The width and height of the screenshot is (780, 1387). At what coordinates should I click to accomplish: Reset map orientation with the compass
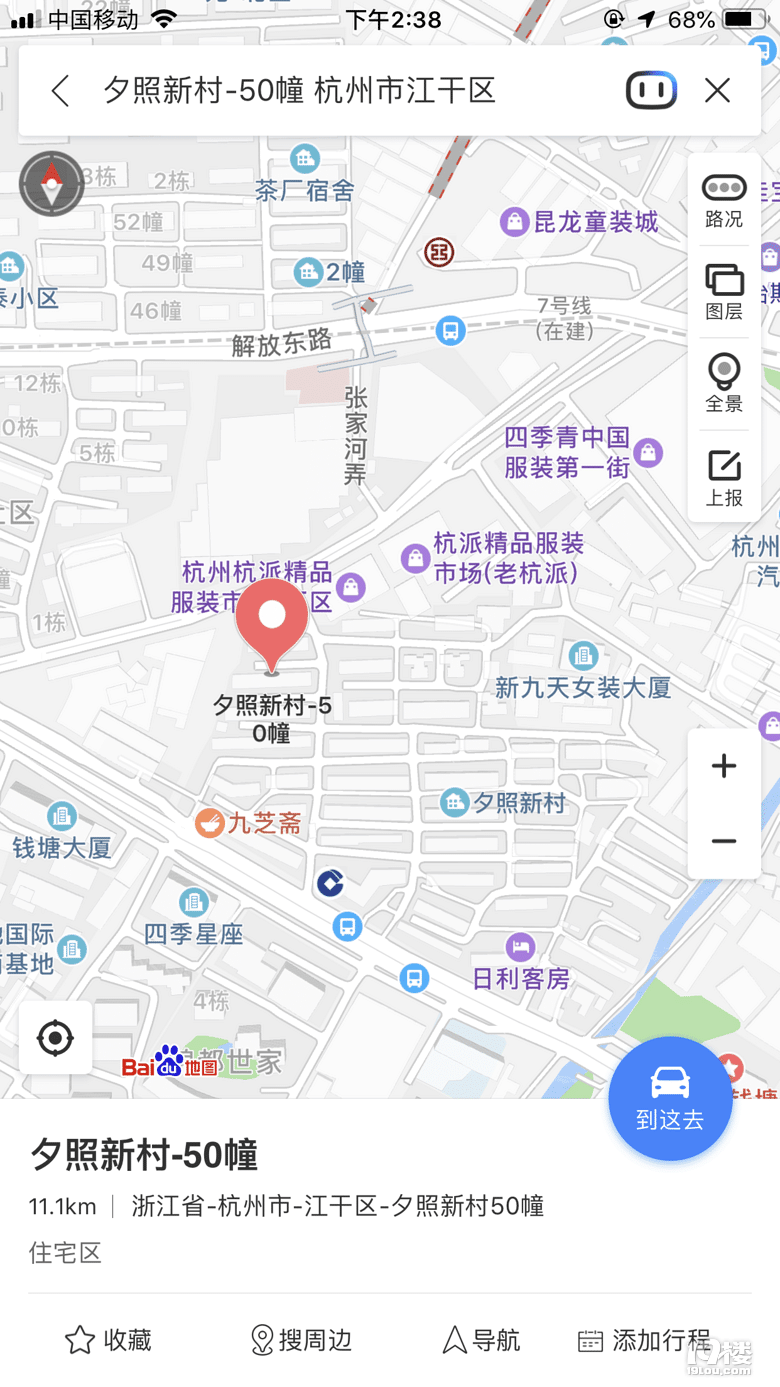[x=51, y=184]
